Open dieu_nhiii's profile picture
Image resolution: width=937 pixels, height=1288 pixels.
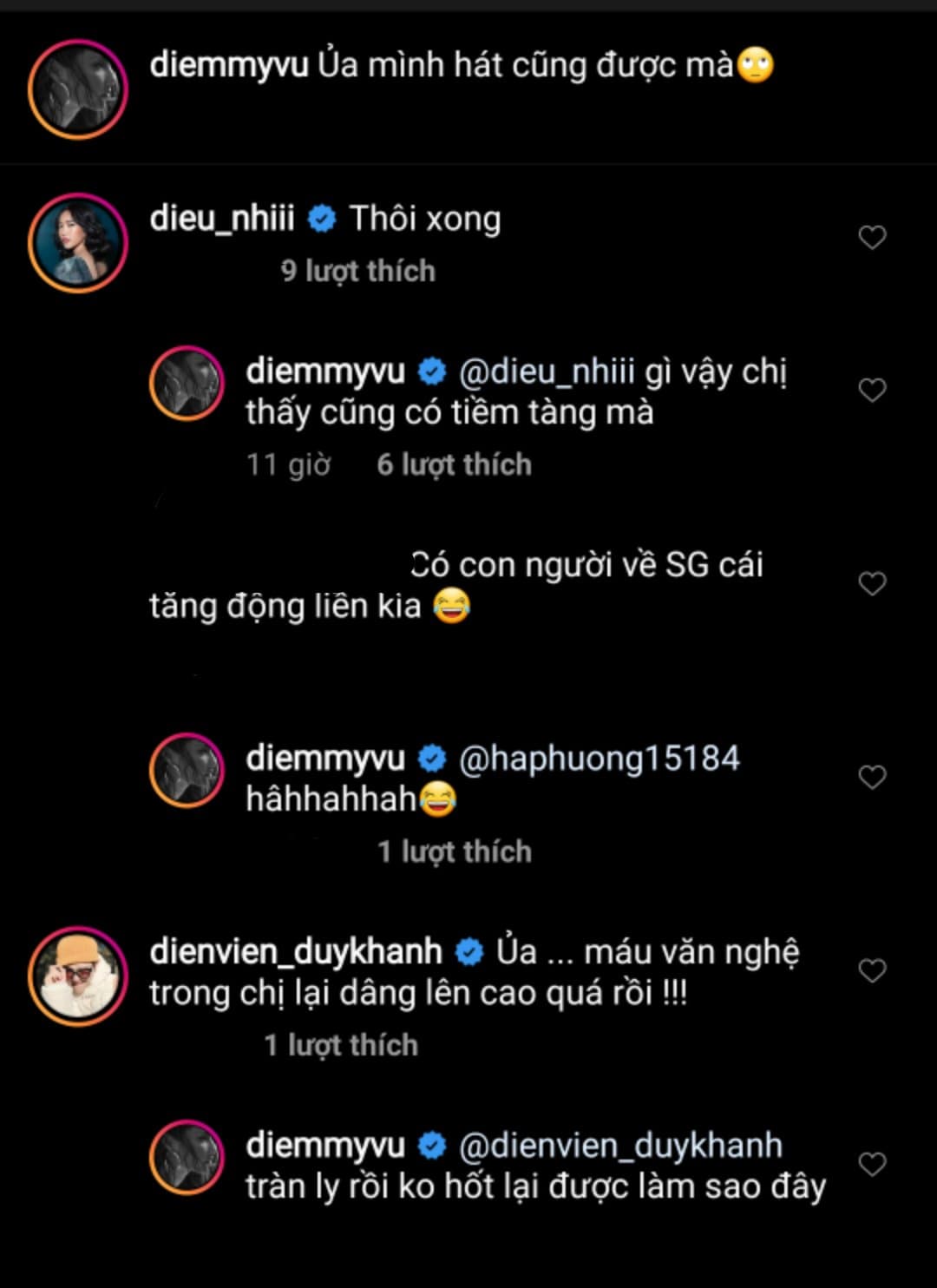pos(78,242)
